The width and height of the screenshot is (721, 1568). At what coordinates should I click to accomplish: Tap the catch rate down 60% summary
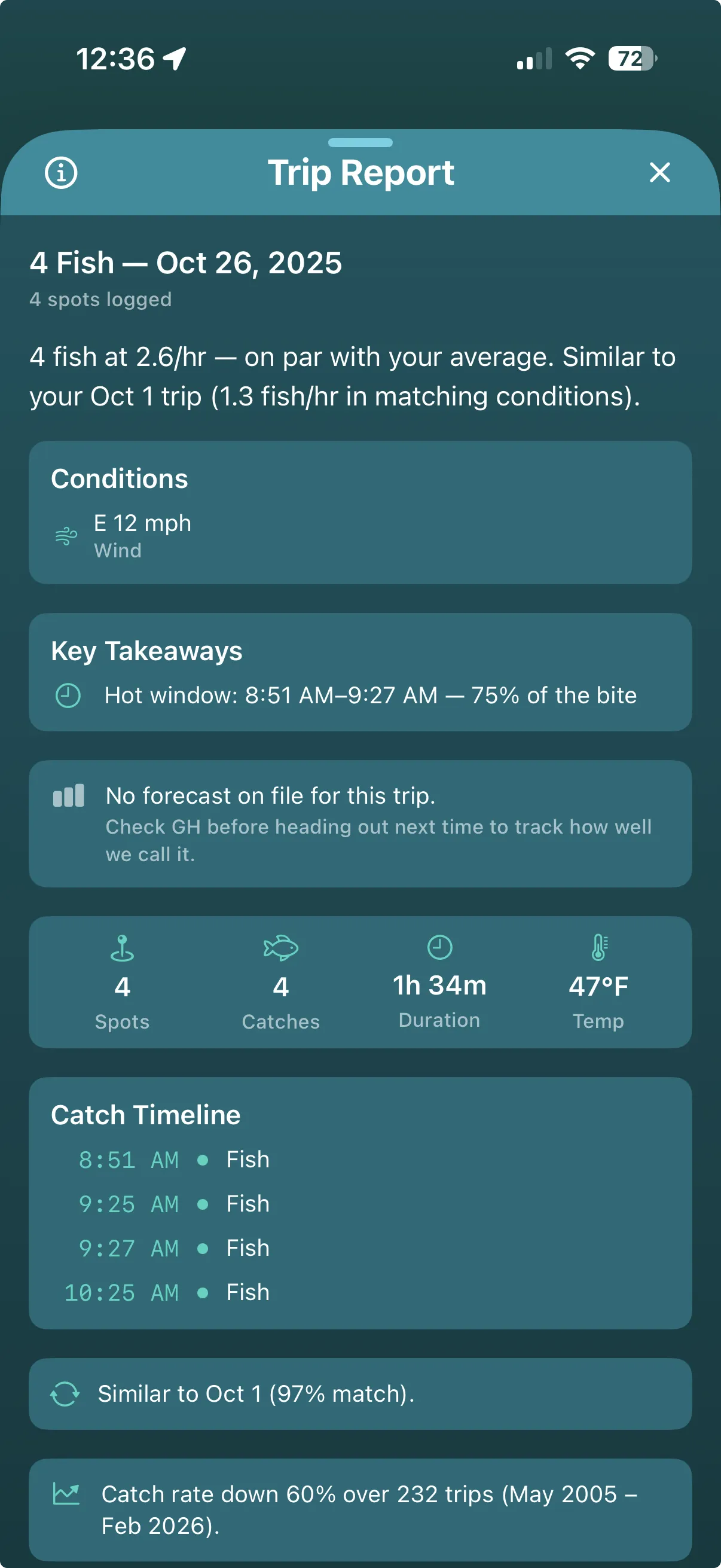click(x=360, y=1509)
